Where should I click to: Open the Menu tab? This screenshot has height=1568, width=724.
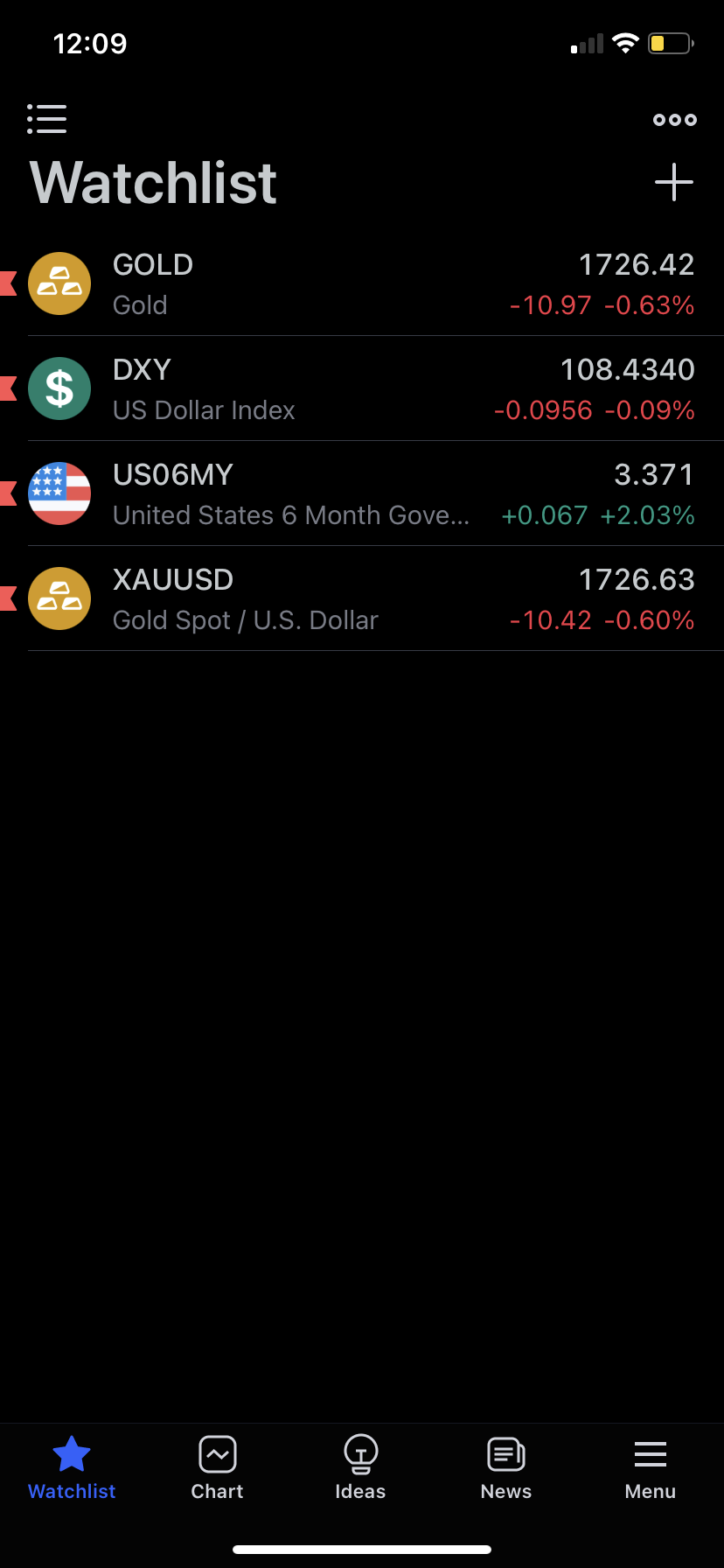tap(650, 1468)
